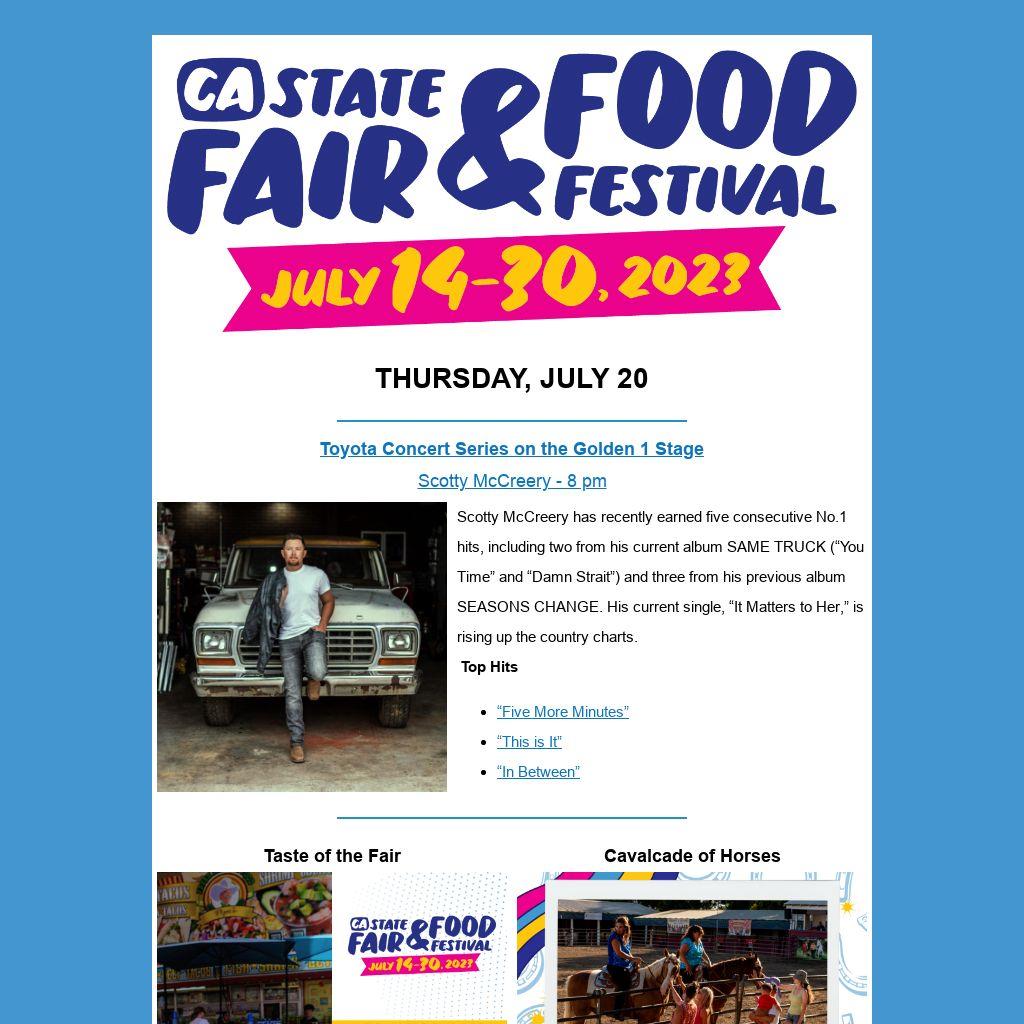
Task: Open the "Five More Minutes" link
Action: point(562,712)
